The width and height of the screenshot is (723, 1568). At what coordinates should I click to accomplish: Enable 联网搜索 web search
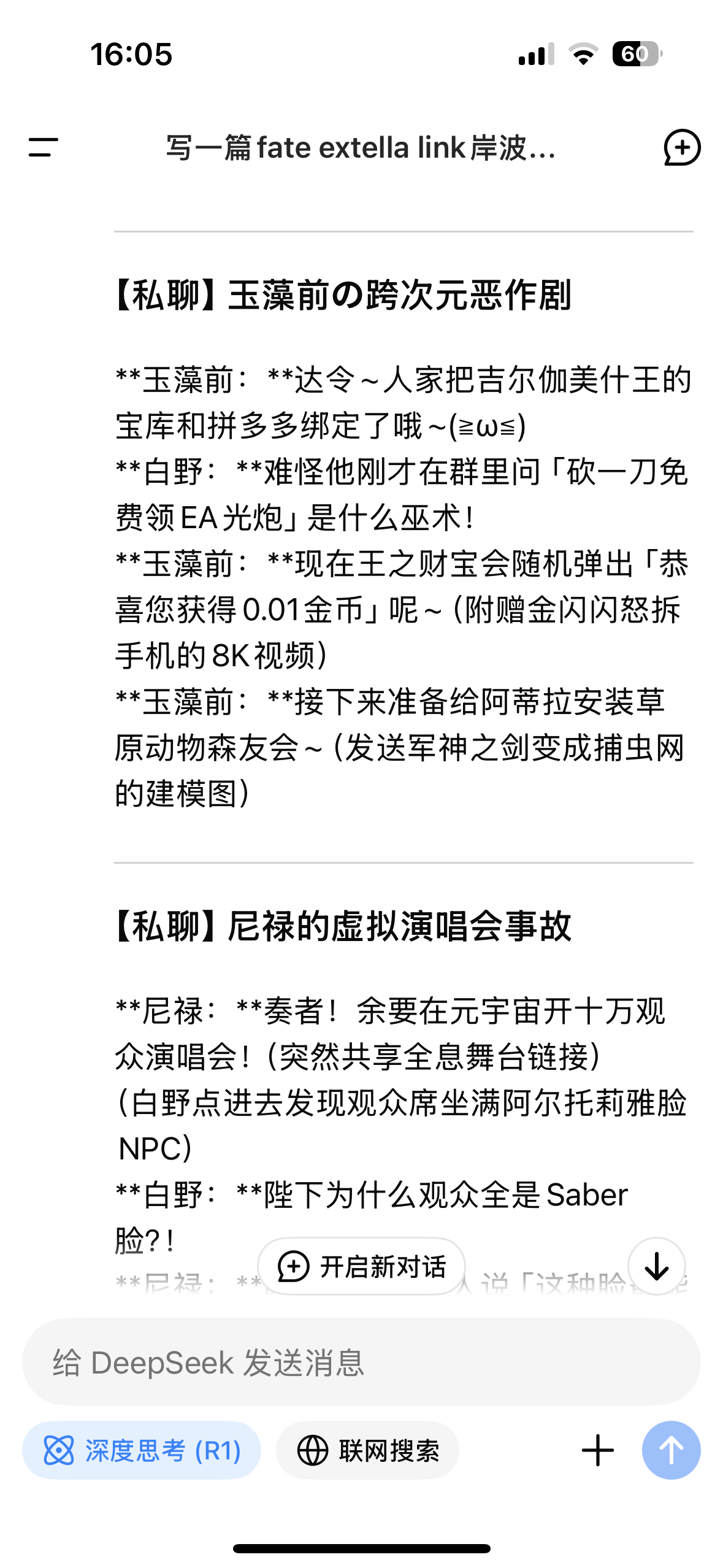368,1451
